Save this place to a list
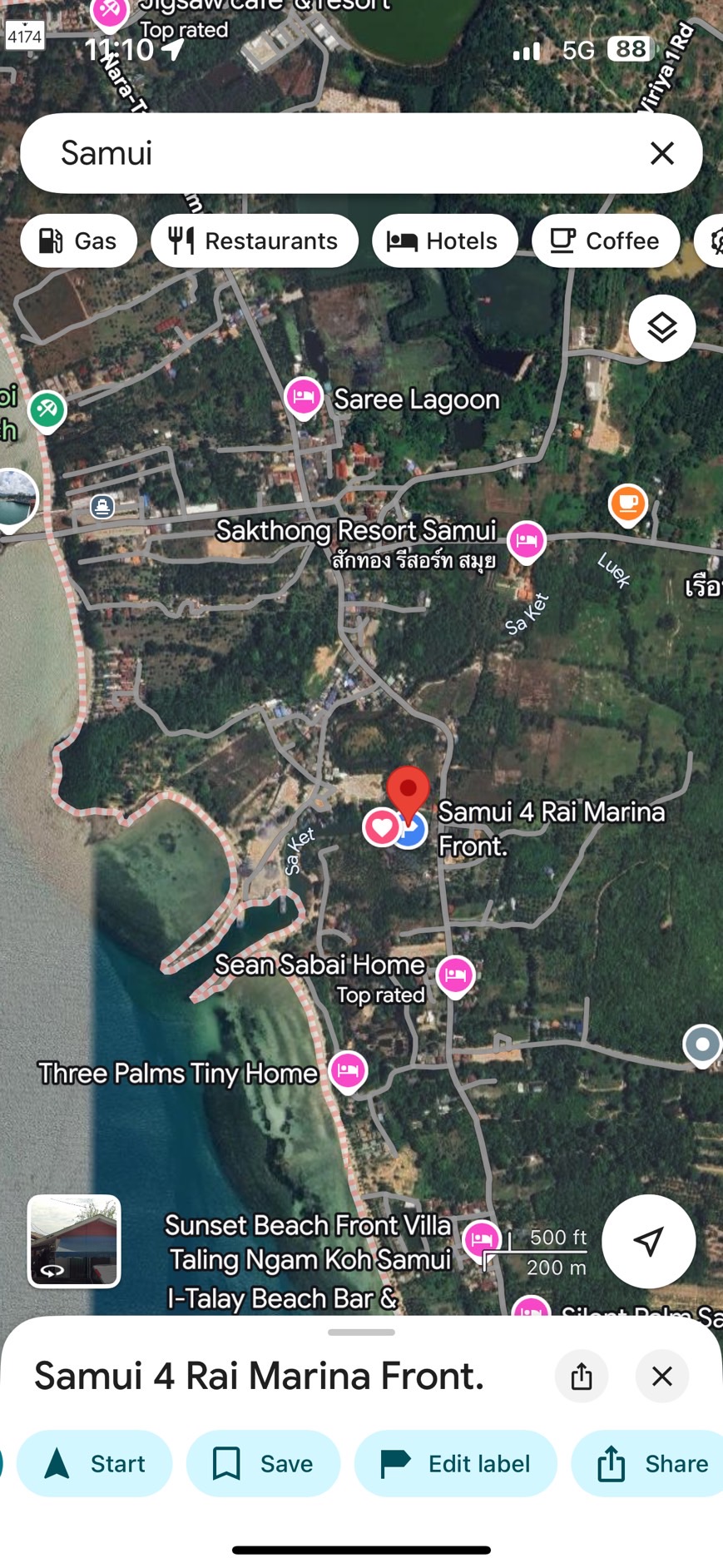 (263, 1463)
